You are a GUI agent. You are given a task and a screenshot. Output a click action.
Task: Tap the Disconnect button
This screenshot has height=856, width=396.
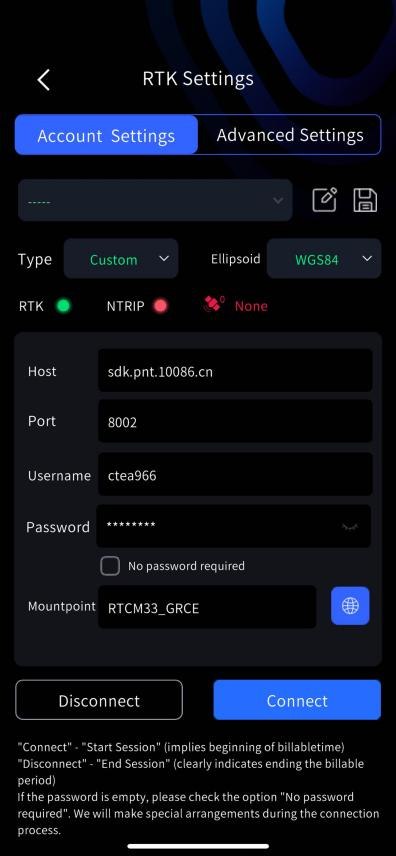click(x=99, y=700)
